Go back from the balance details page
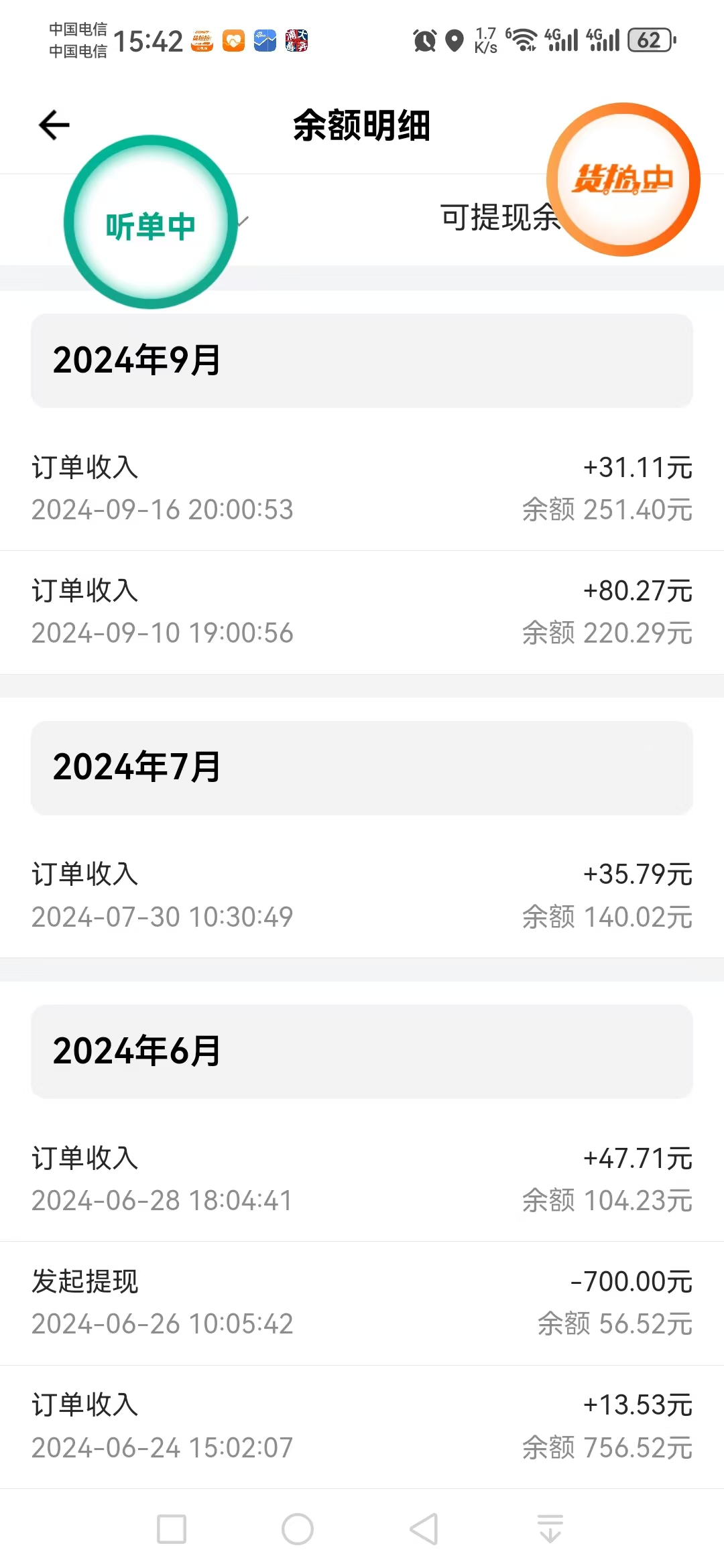This screenshot has width=724, height=1568. pyautogui.click(x=54, y=125)
